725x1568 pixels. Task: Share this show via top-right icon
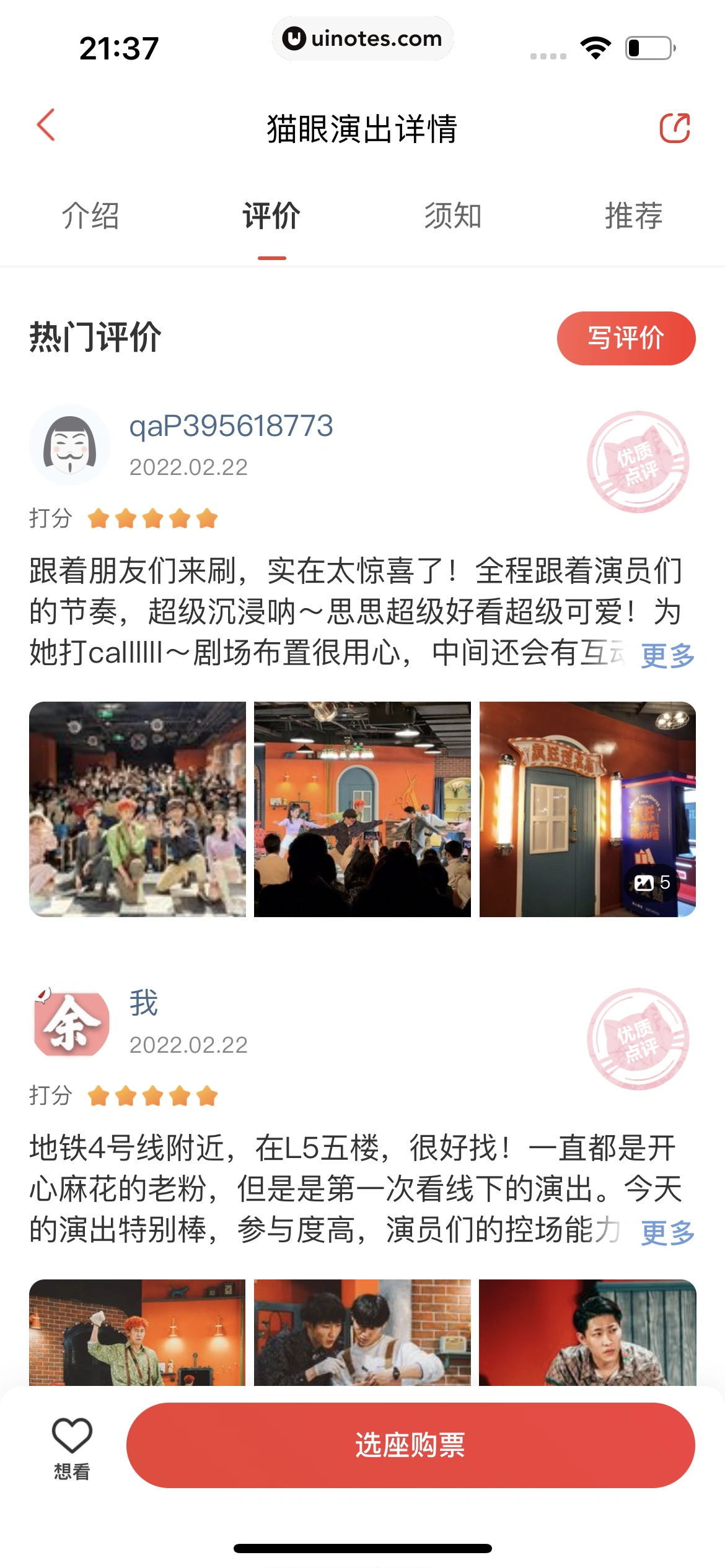click(674, 128)
